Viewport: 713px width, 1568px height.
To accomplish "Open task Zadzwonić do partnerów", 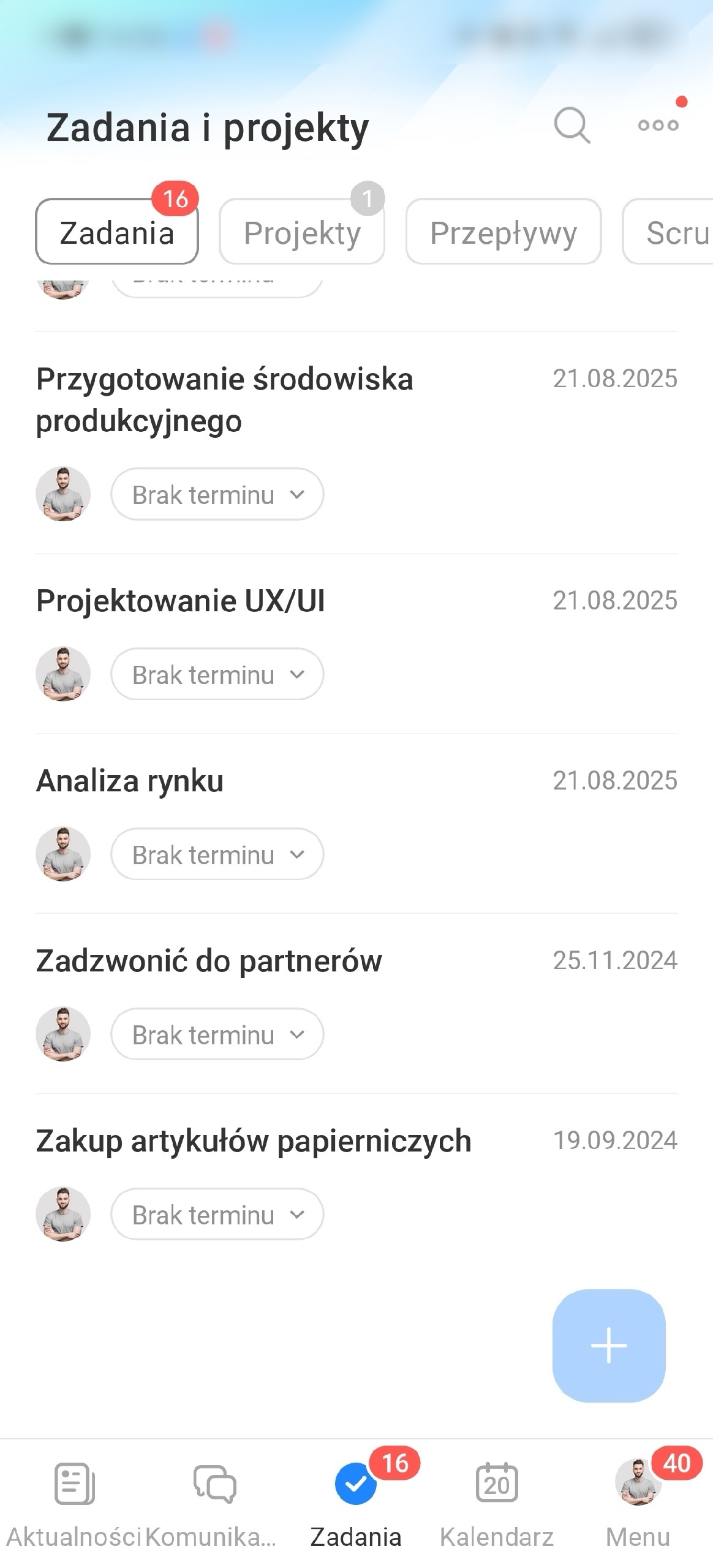I will pyautogui.click(x=209, y=960).
